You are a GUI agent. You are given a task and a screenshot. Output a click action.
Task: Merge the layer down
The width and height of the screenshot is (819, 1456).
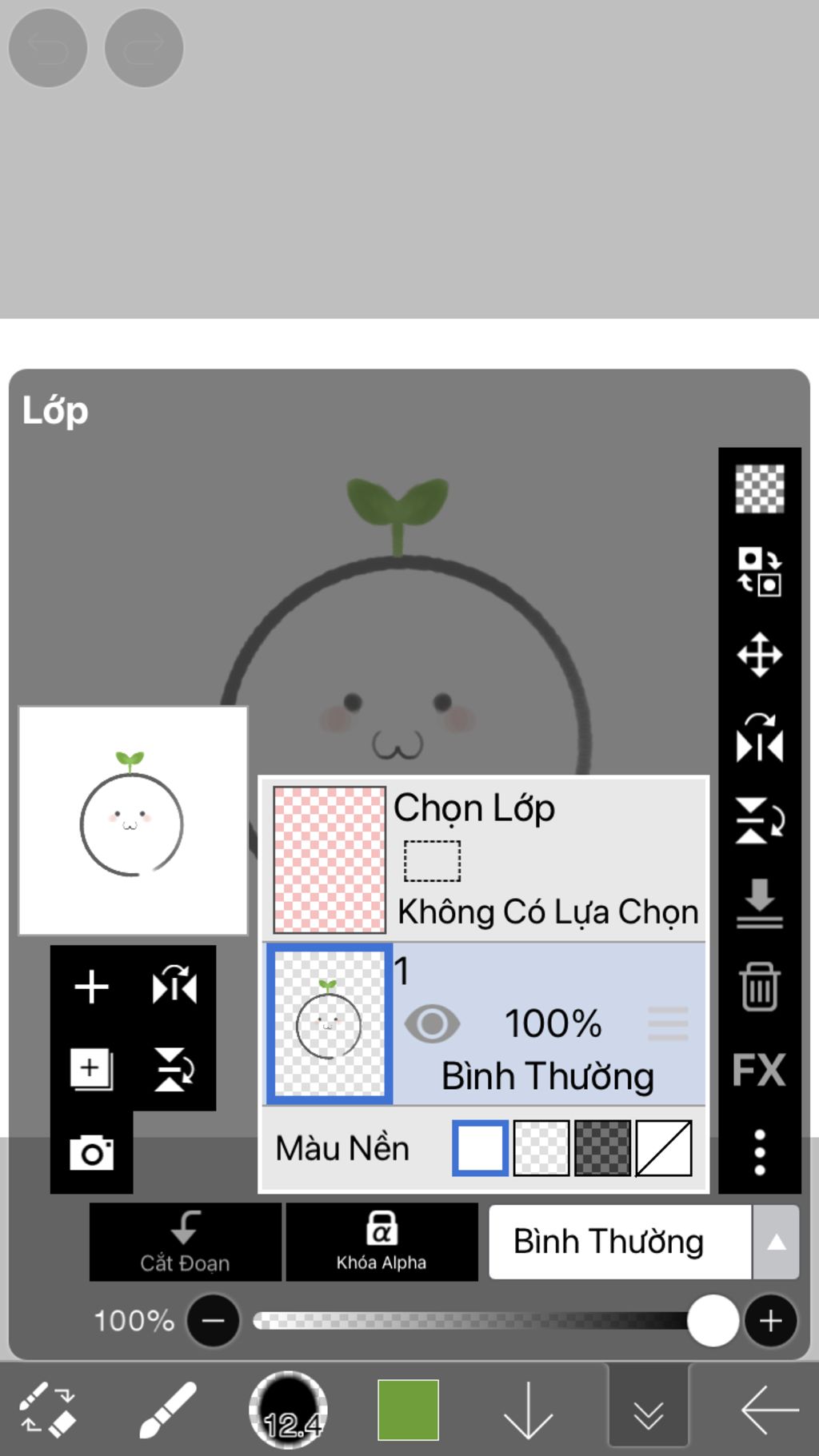tap(759, 904)
